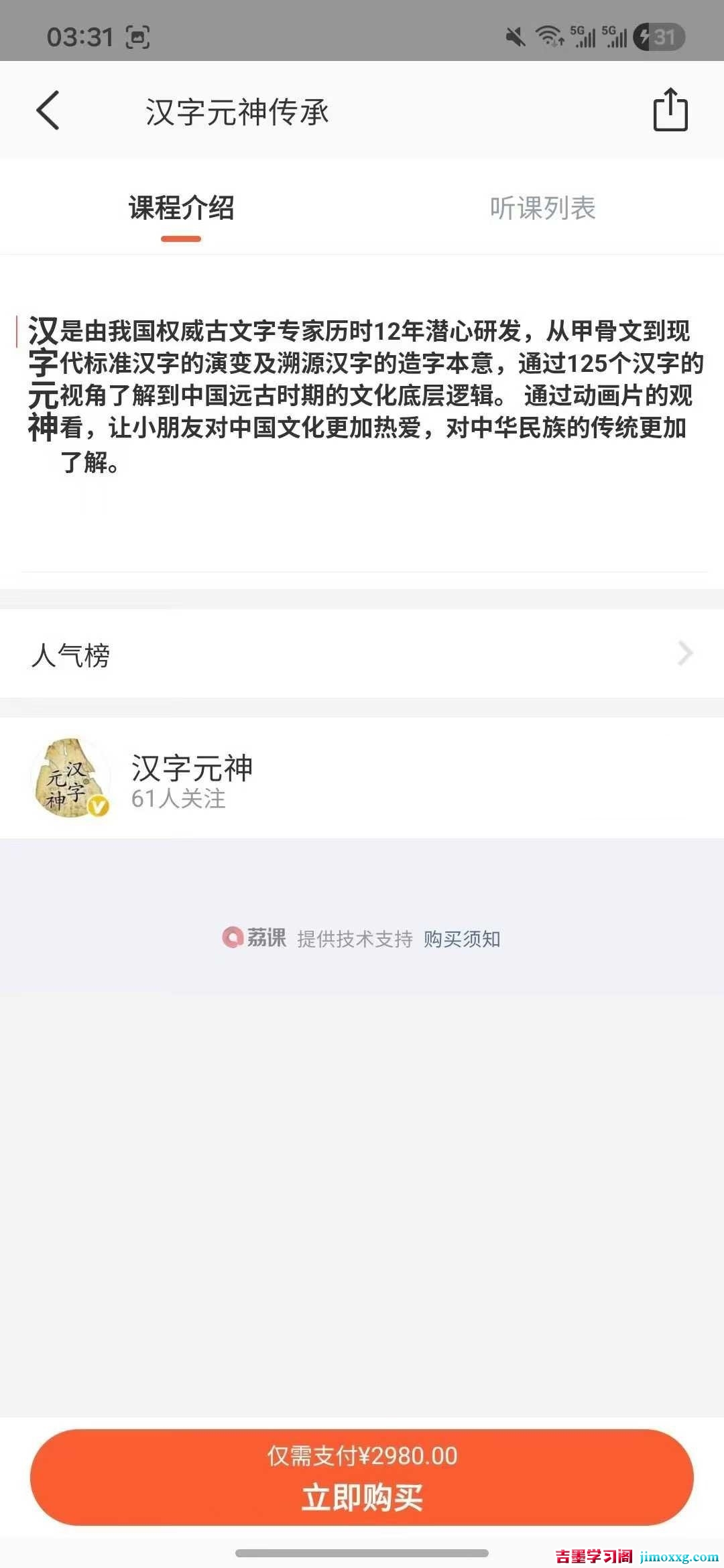The image size is (724, 1568).
Task: Tap 立即购买 to buy the course
Action: [362, 1478]
